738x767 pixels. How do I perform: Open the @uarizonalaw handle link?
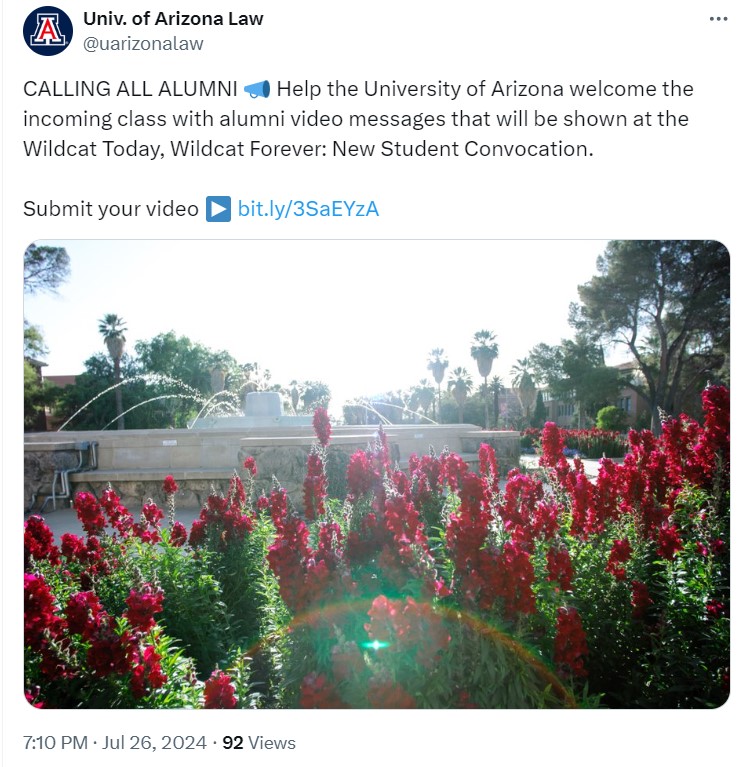(143, 43)
